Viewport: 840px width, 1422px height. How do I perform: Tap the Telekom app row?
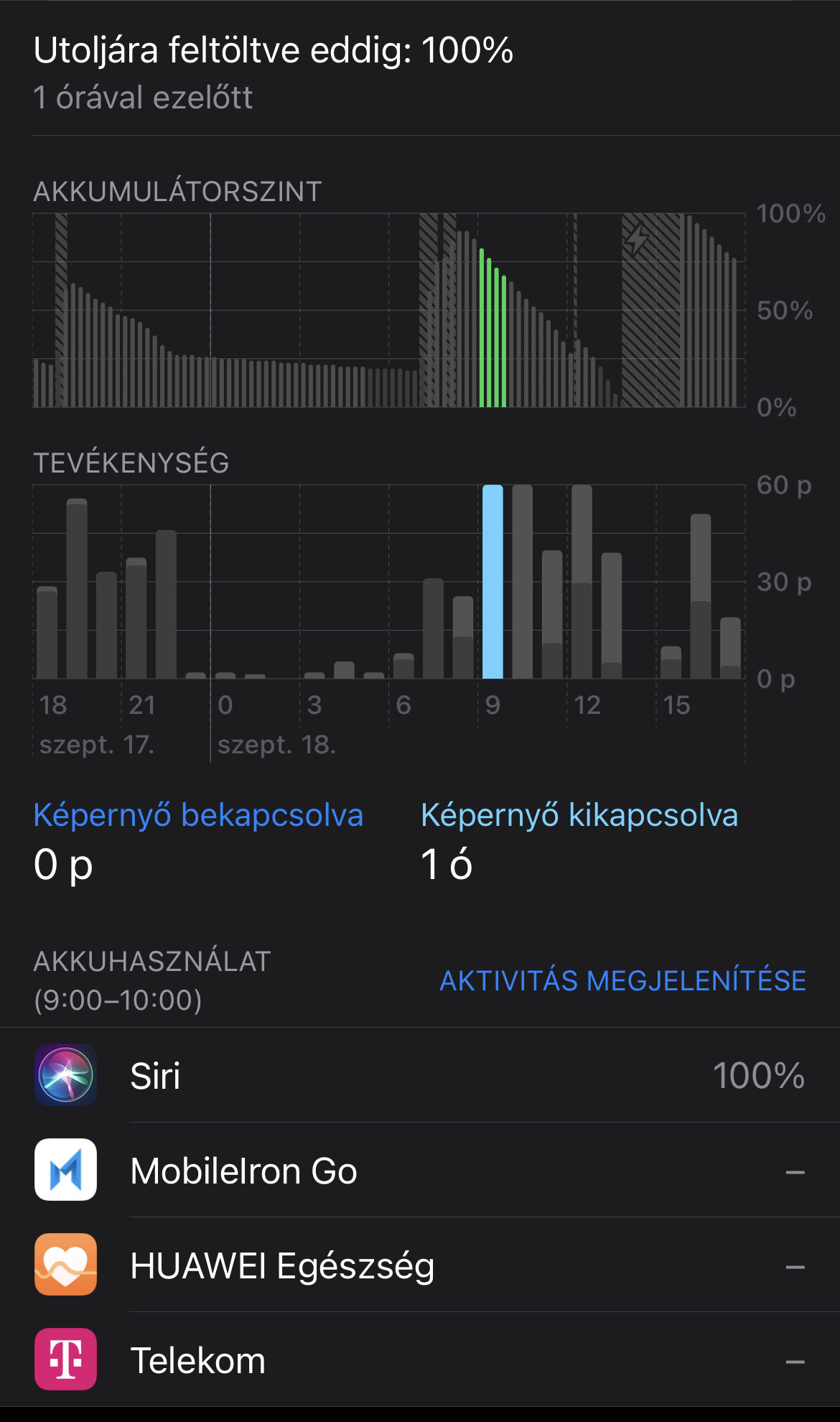click(x=420, y=1360)
